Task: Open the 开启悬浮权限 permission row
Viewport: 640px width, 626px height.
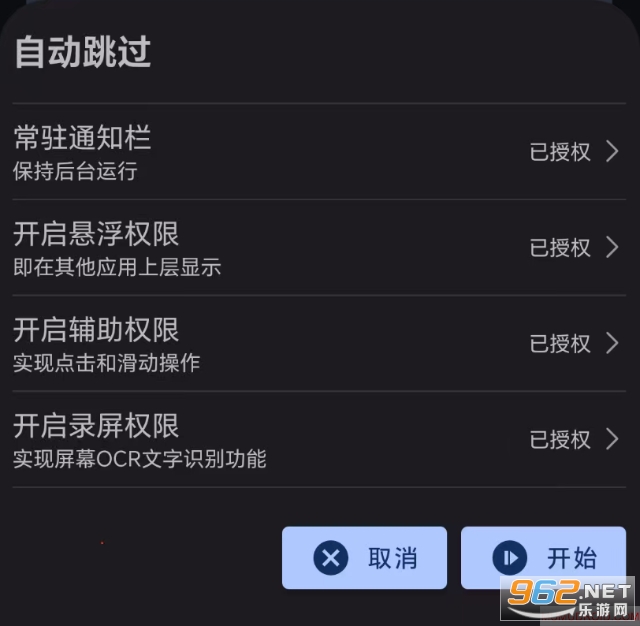Action: click(318, 248)
